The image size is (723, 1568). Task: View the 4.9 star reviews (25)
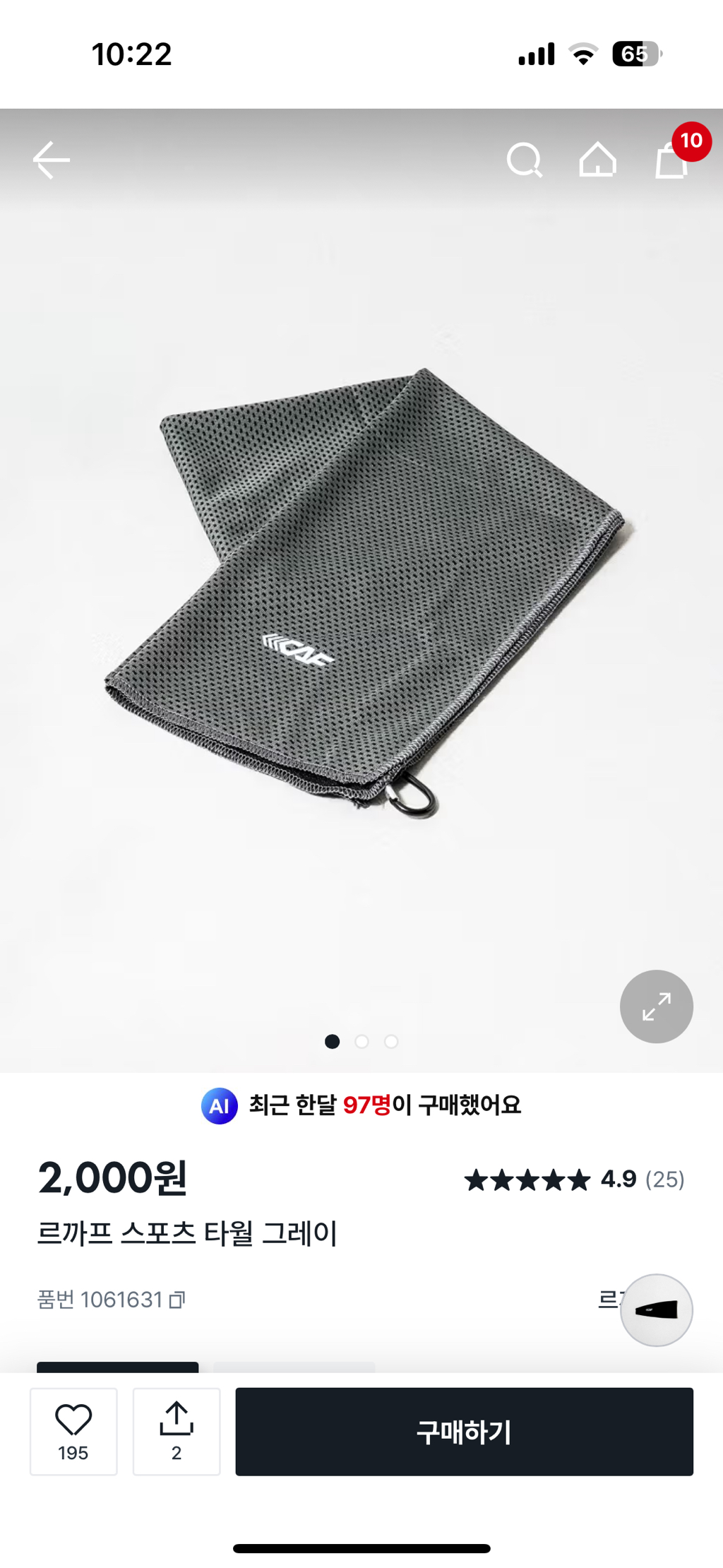574,1179
